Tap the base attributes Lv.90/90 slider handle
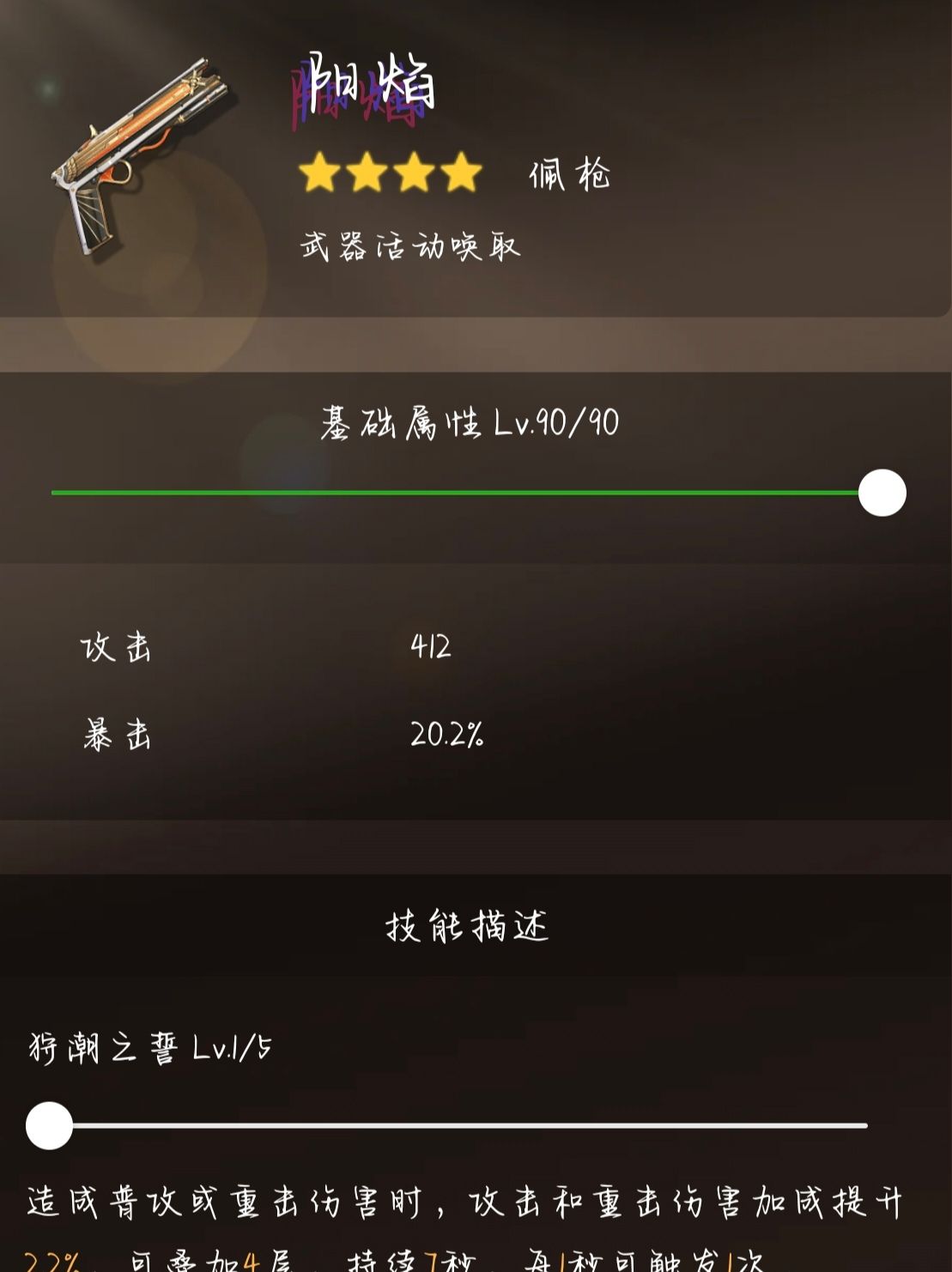This screenshot has width=952, height=1272. pyautogui.click(x=882, y=493)
